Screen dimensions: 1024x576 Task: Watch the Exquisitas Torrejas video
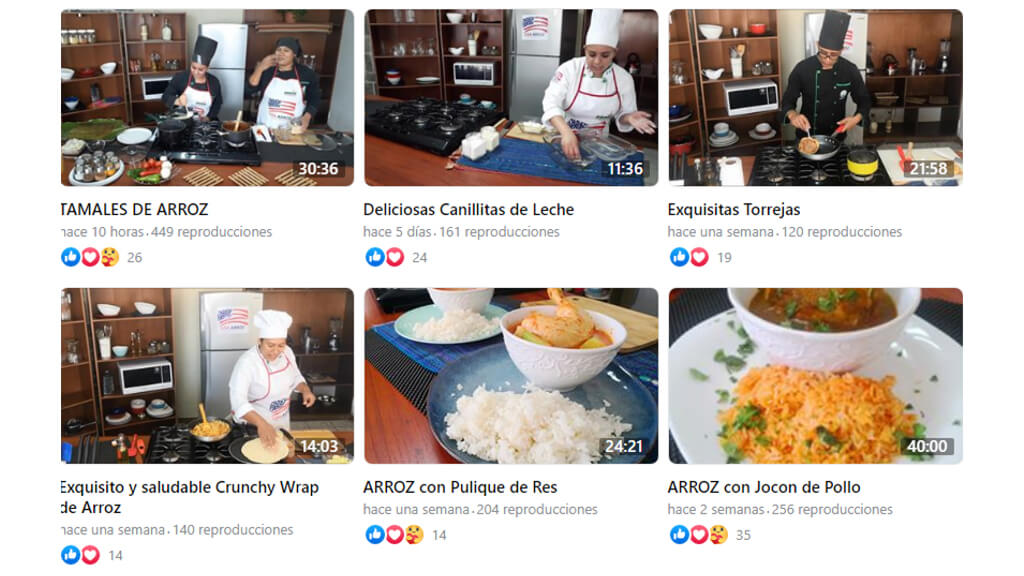tap(815, 98)
